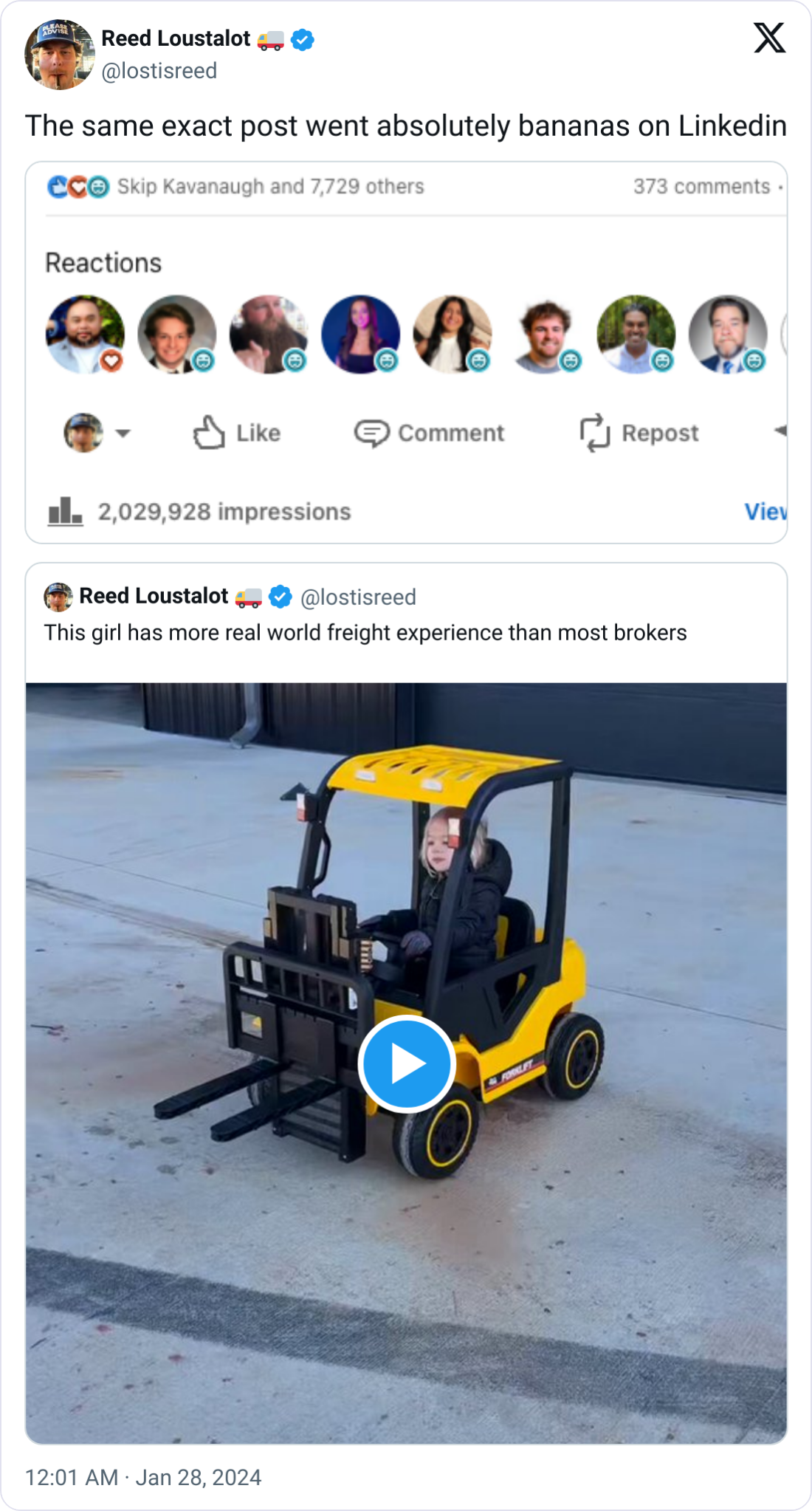
Task: Open Reed Loustalot's profile picture
Action: pyautogui.click(x=60, y=55)
